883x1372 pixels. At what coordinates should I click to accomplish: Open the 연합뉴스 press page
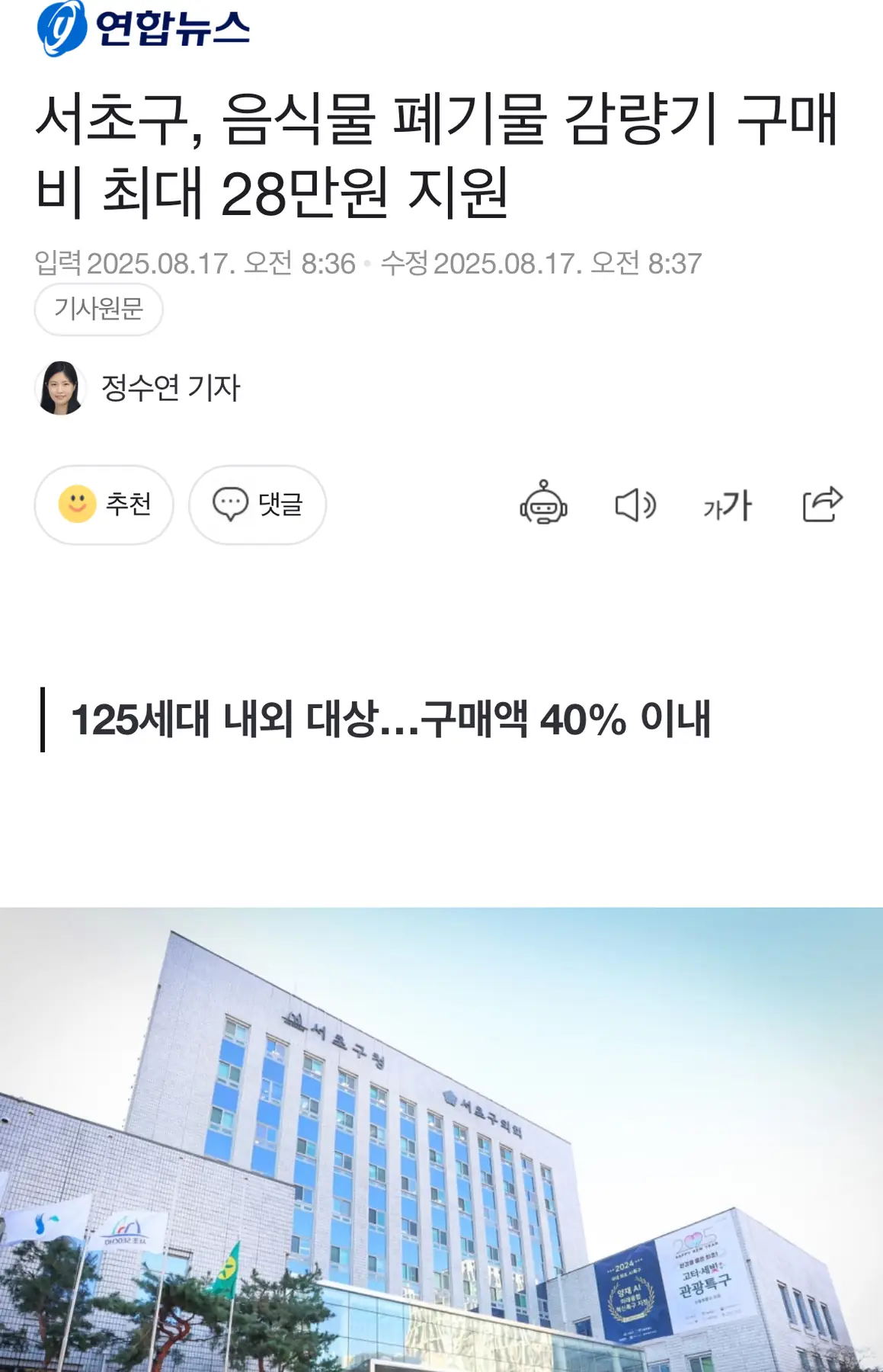coord(143,29)
